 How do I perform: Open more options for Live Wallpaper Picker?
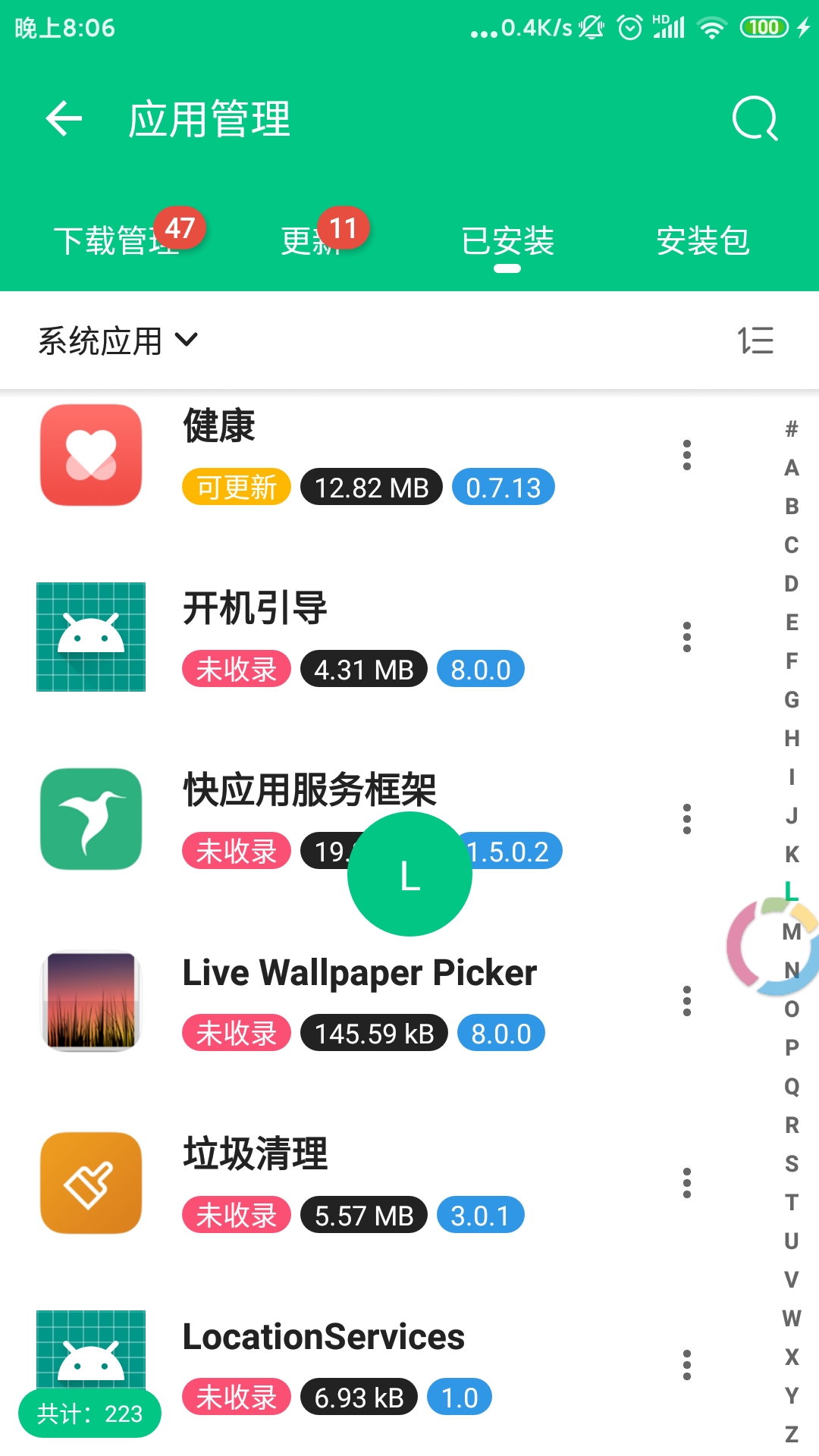[x=687, y=1001]
